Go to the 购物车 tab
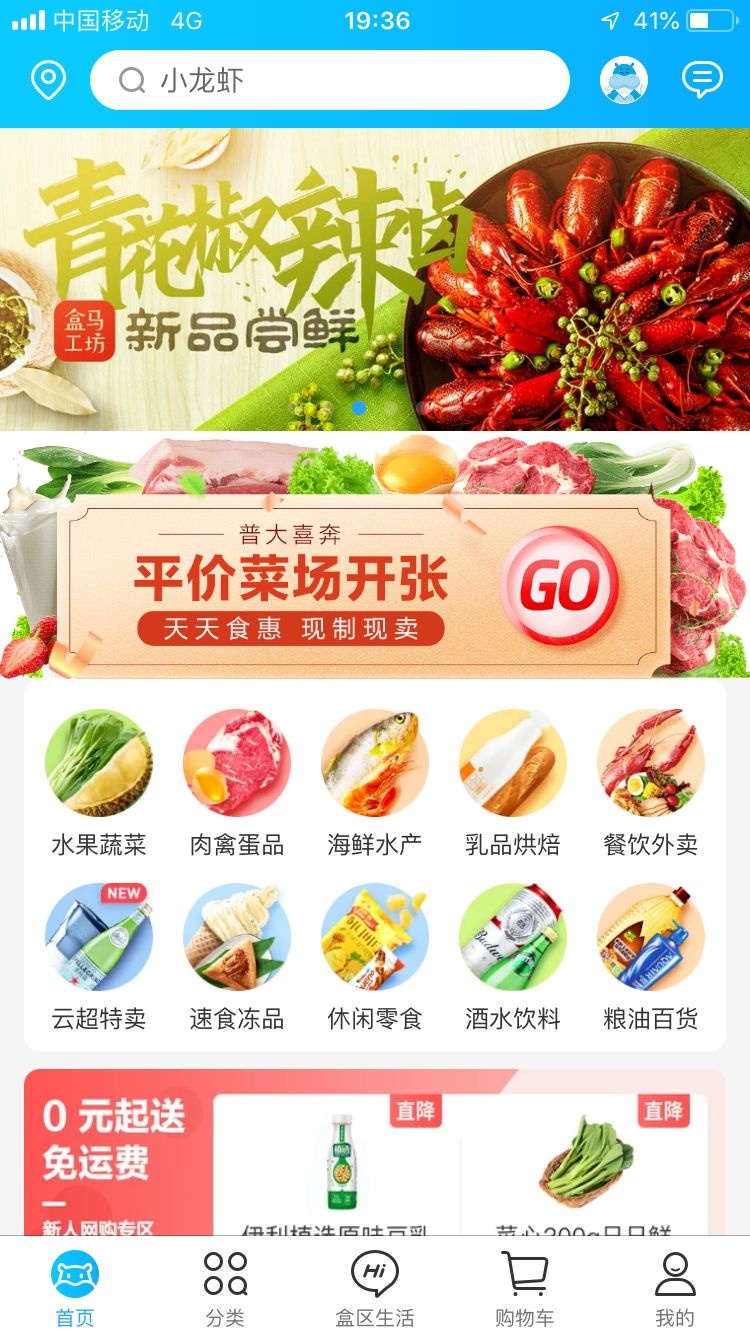This screenshot has height=1334, width=750. 525,1288
